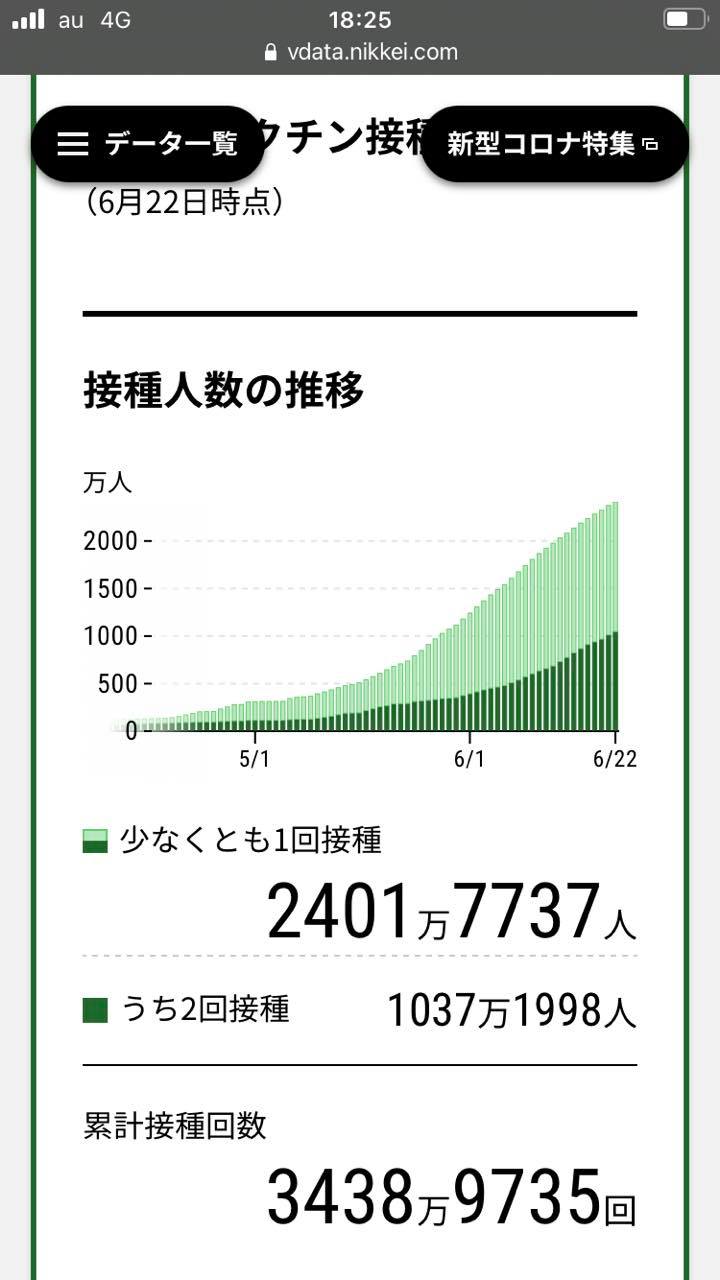
Task: Tap the vdata.nikkei.com address bar
Action: (360, 52)
